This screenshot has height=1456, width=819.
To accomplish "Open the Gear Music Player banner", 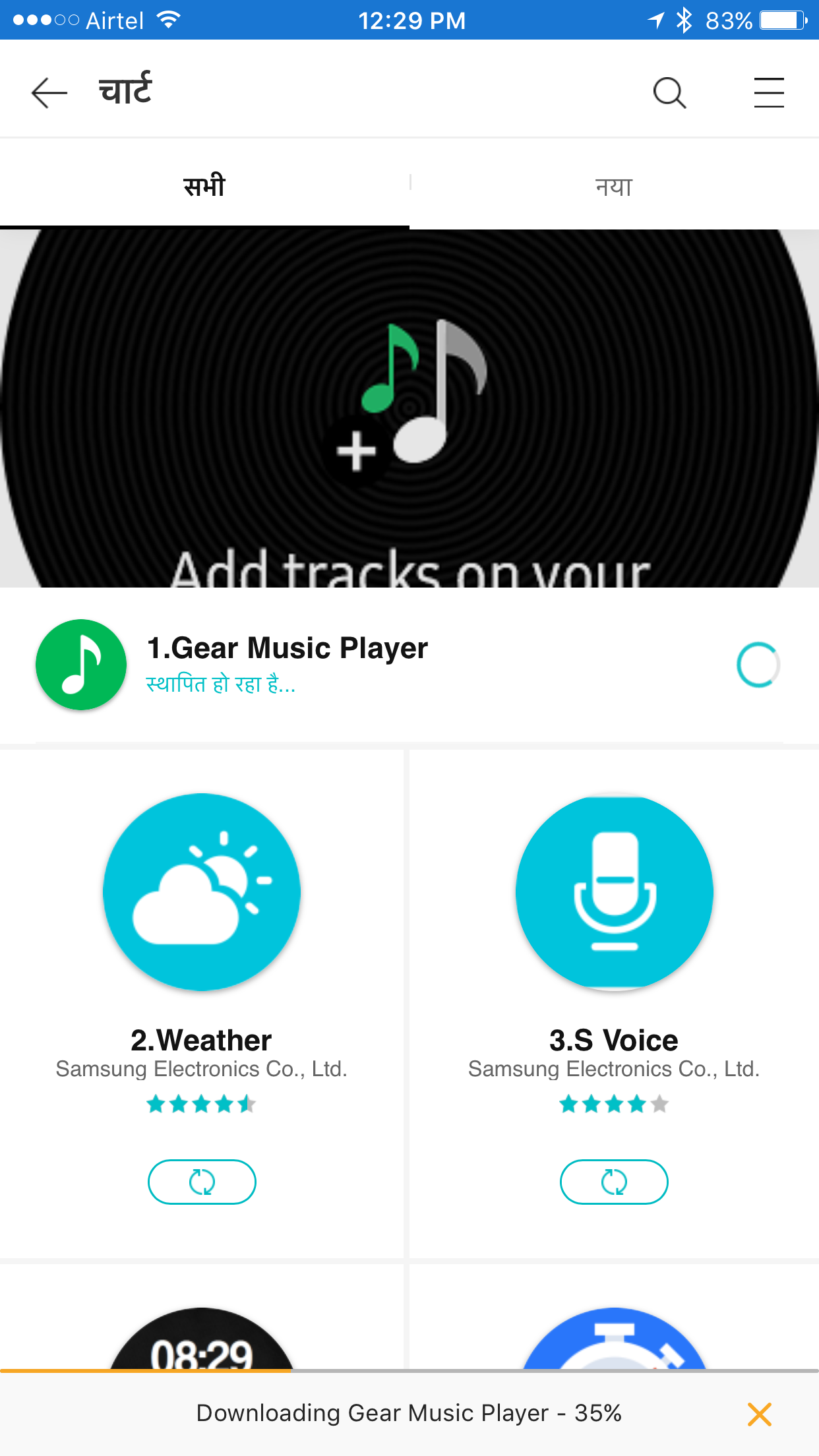I will coord(409,409).
